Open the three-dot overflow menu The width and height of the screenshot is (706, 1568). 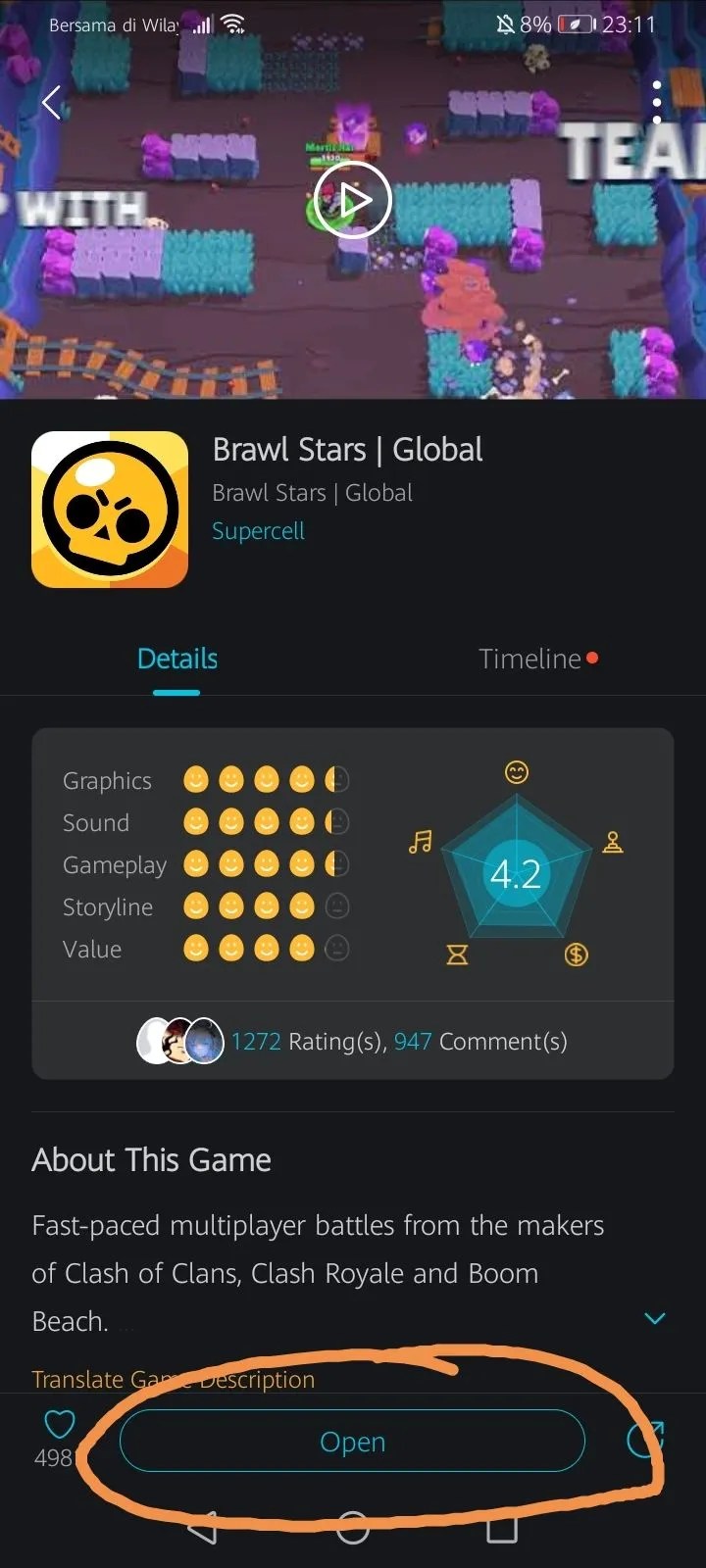[x=657, y=102]
